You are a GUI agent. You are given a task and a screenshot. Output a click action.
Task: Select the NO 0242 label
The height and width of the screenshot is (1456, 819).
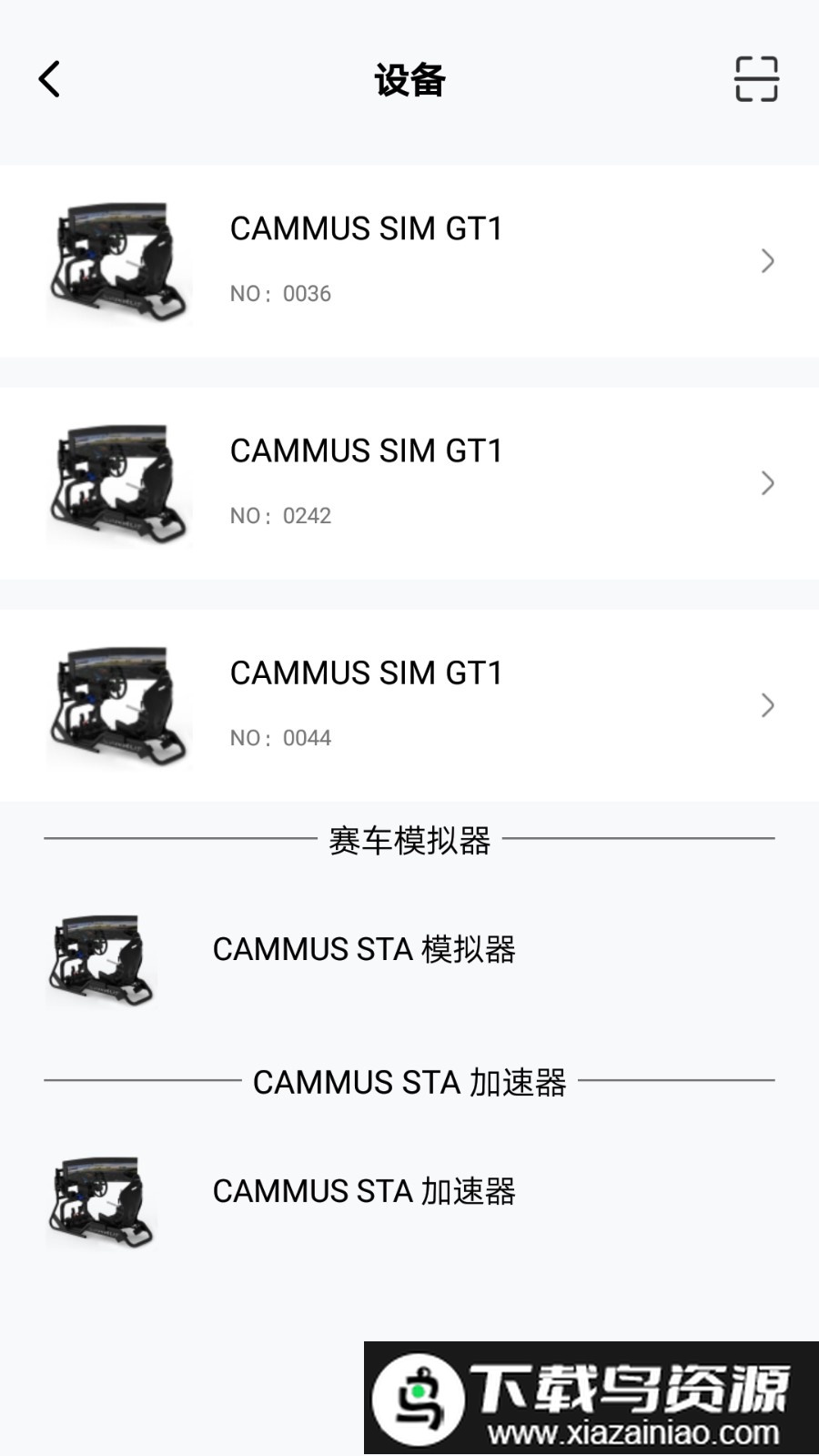[x=279, y=515]
